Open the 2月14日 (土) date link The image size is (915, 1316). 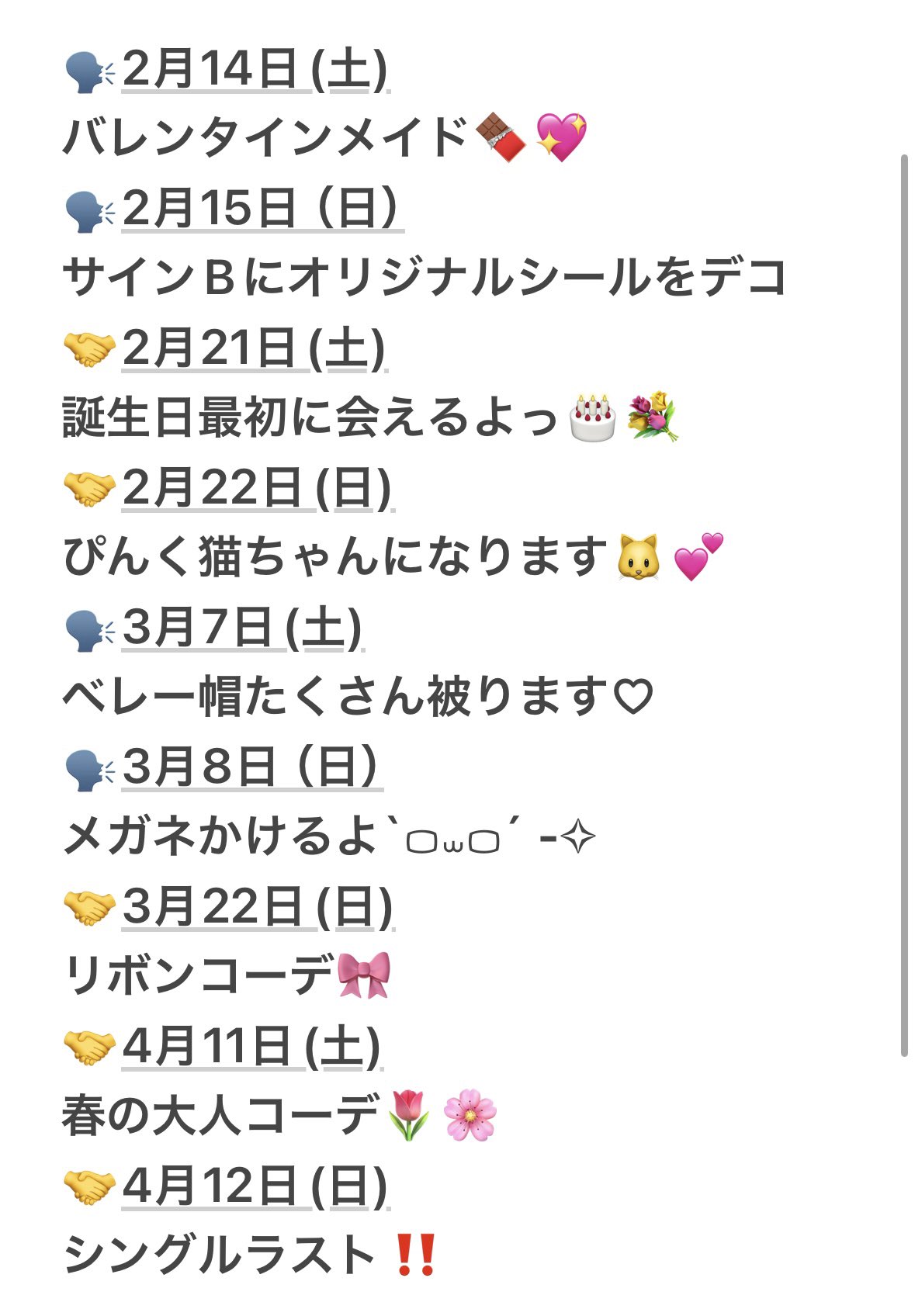pos(254,69)
